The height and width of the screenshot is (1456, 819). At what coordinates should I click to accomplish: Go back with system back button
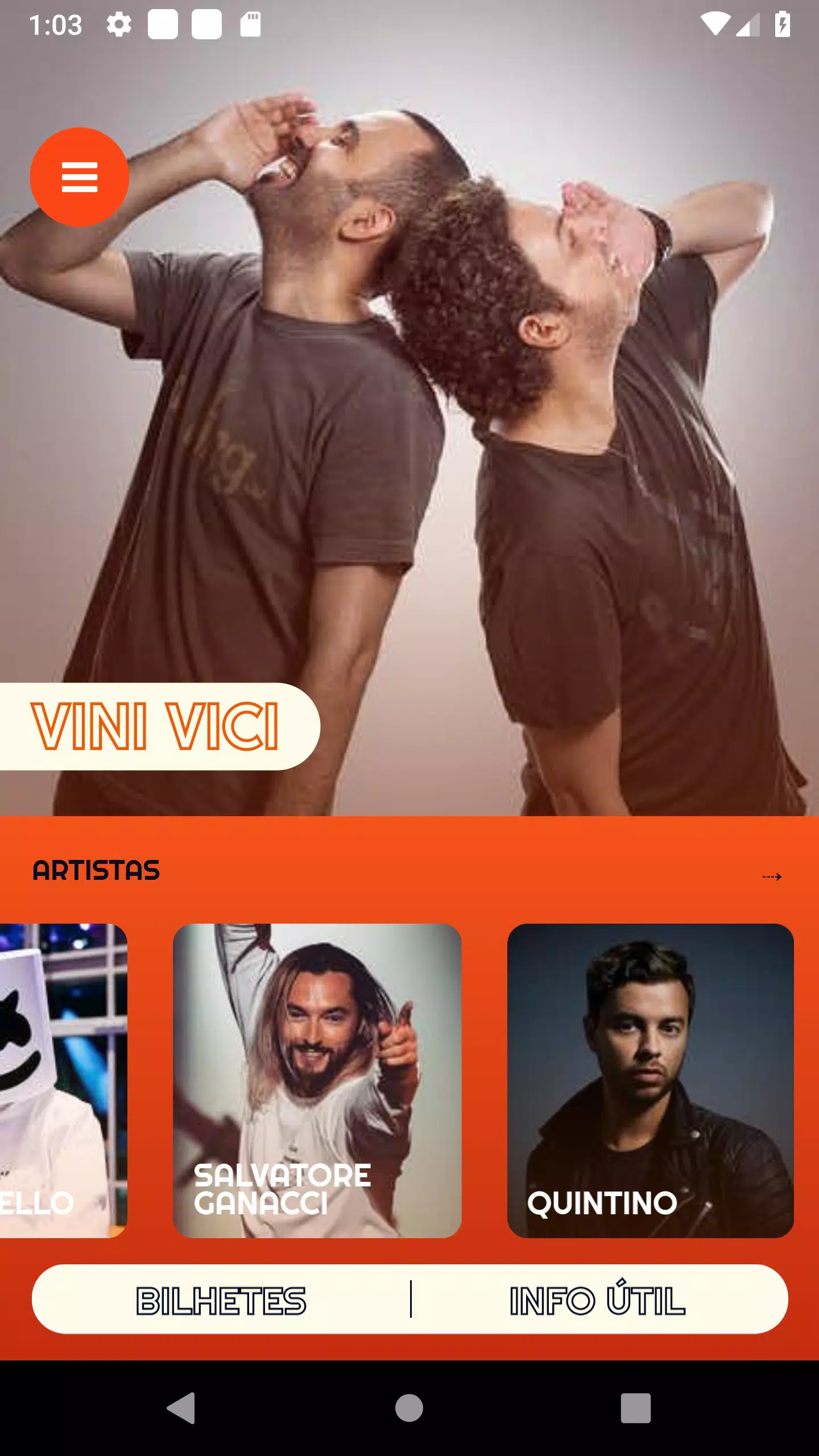(x=181, y=1408)
